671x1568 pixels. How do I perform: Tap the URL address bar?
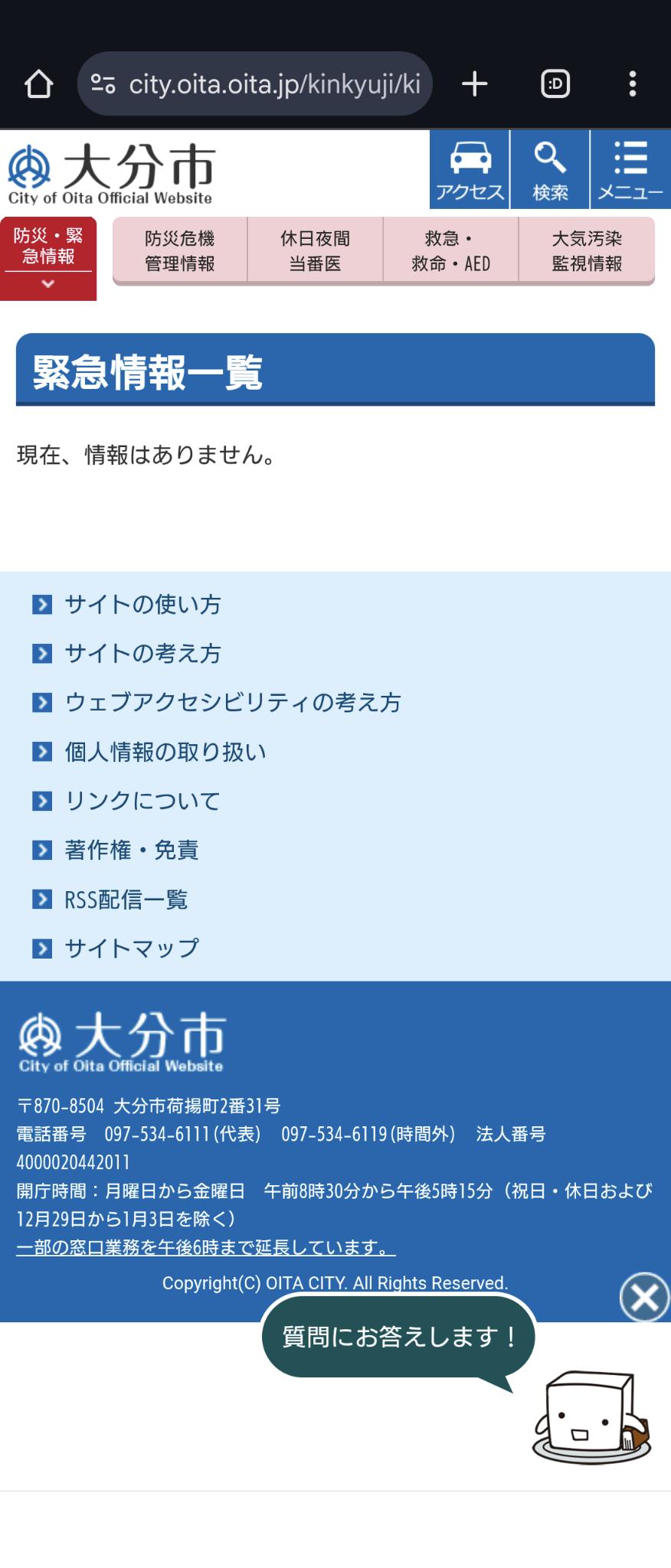[254, 83]
